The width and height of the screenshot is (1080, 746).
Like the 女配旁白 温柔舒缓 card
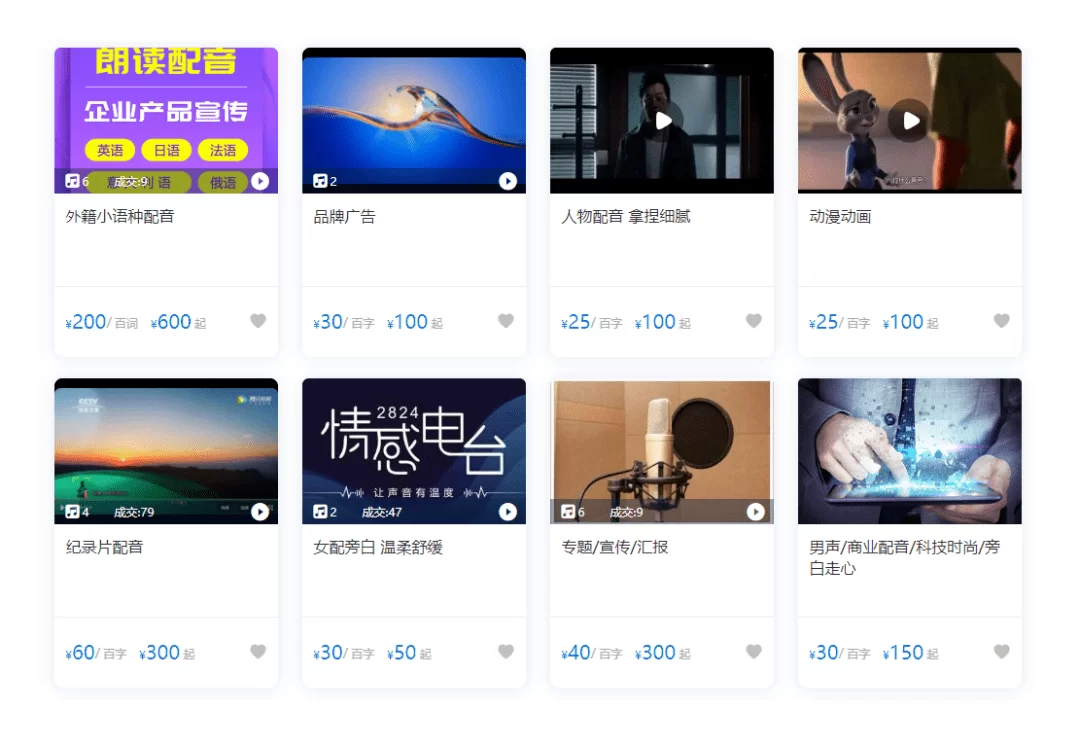tap(506, 652)
